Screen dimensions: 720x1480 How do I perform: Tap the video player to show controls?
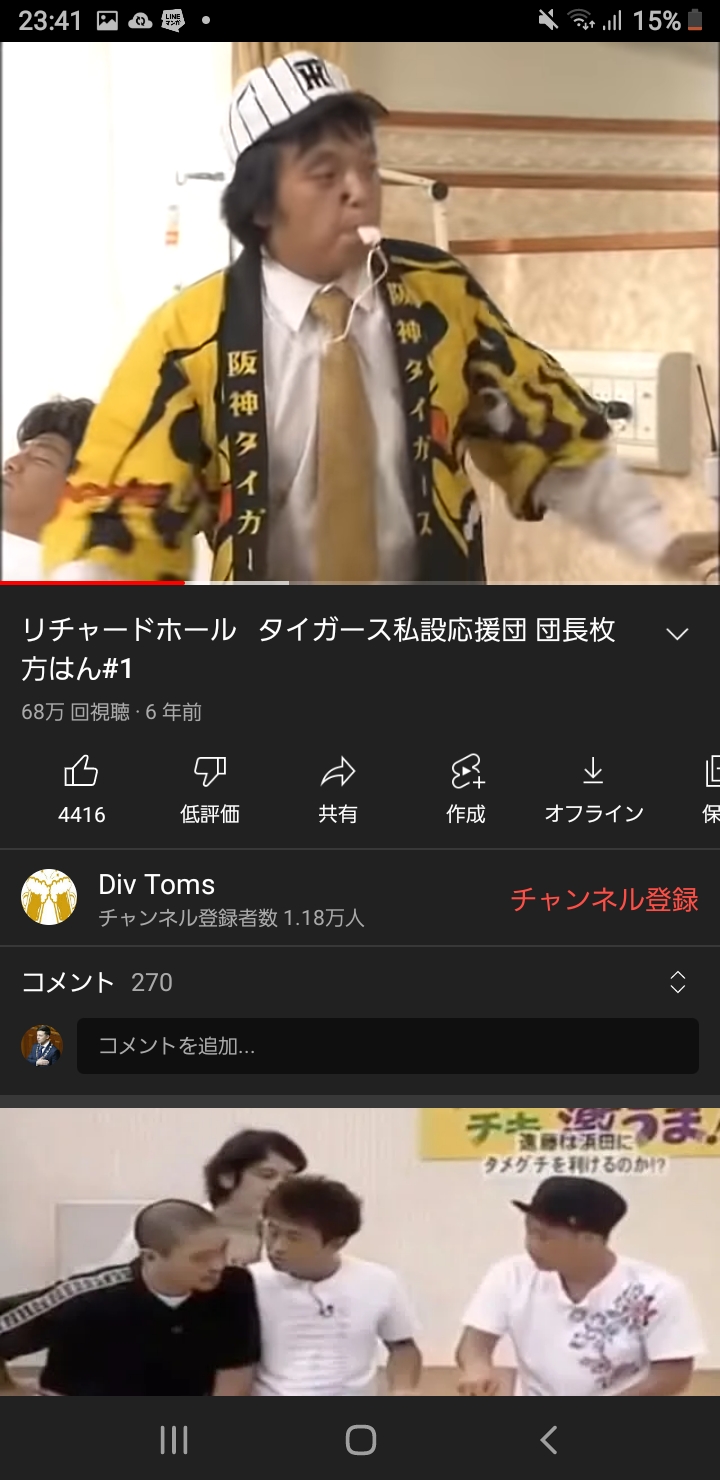tap(360, 310)
